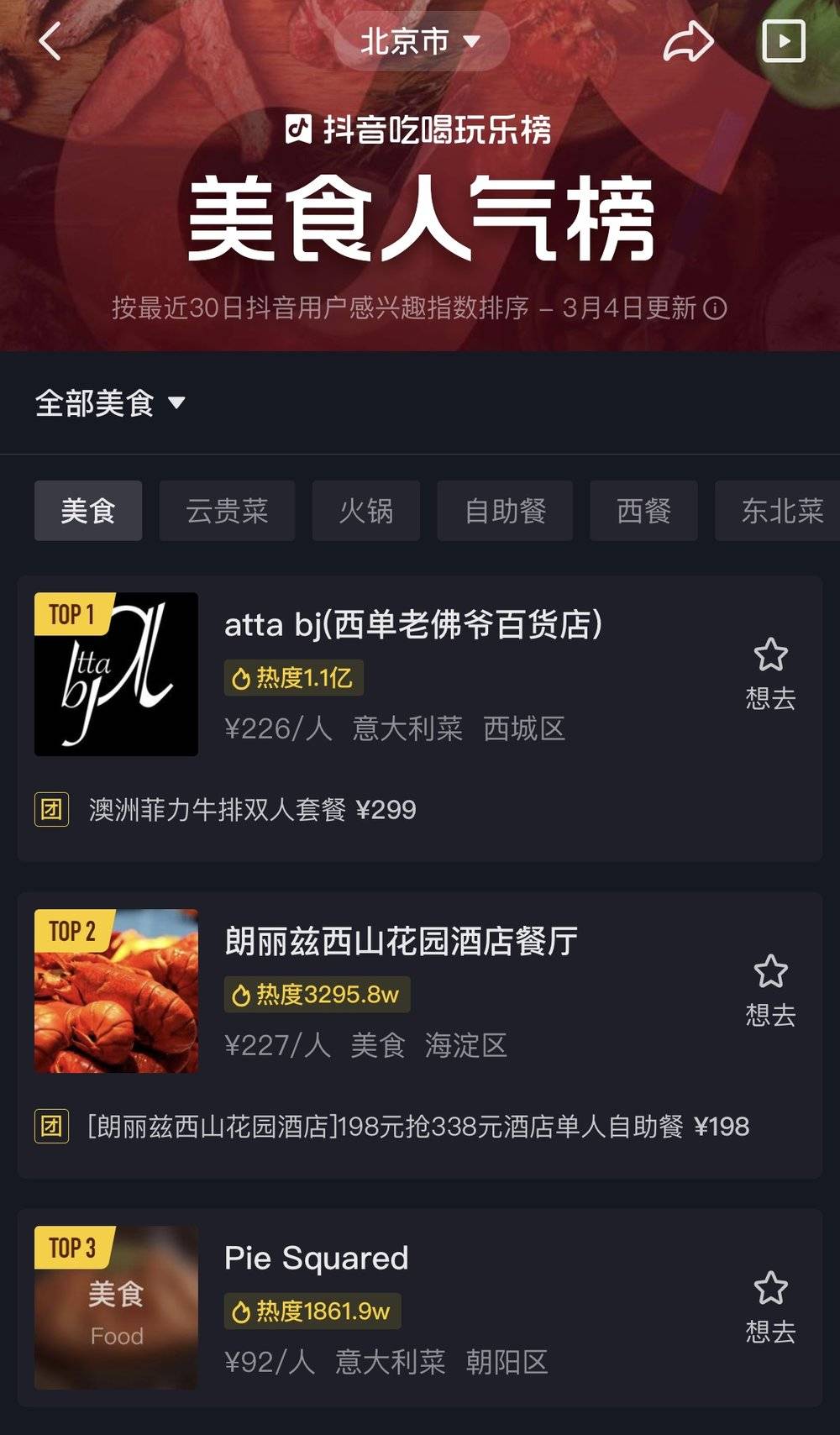
Task: Switch to the 火锅 category
Action: point(365,511)
